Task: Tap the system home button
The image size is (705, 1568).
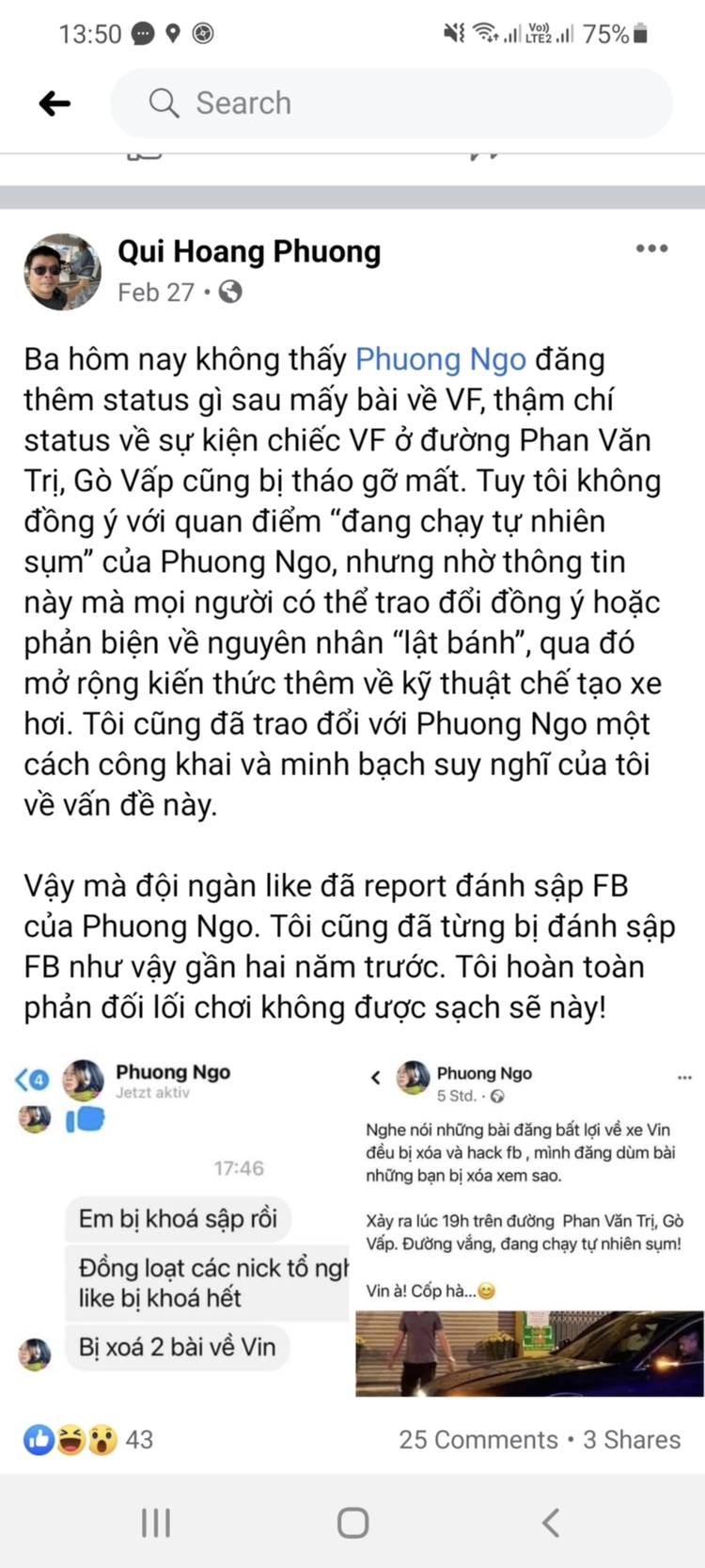Action: [x=352, y=1522]
